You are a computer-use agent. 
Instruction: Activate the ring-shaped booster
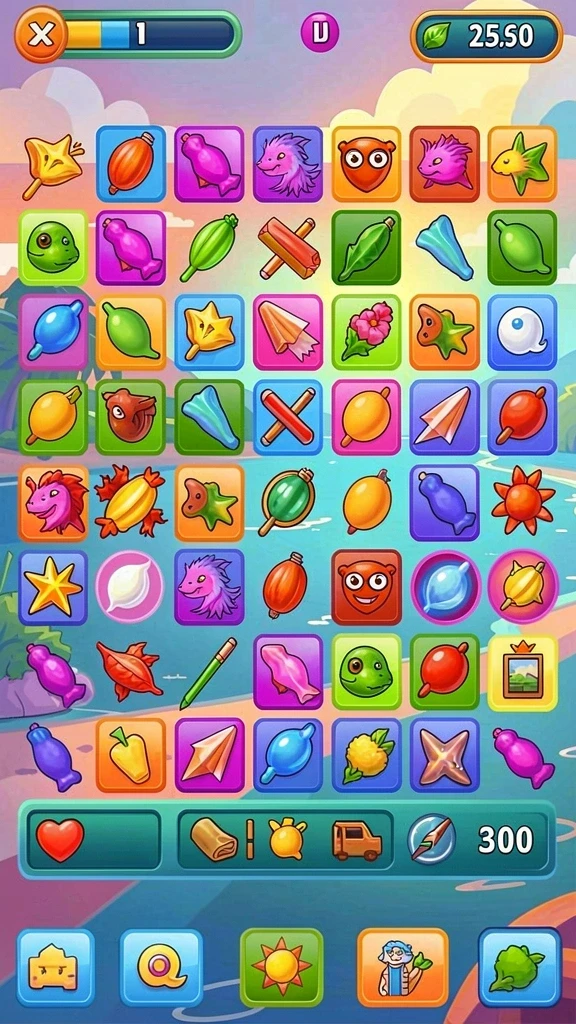tap(161, 968)
